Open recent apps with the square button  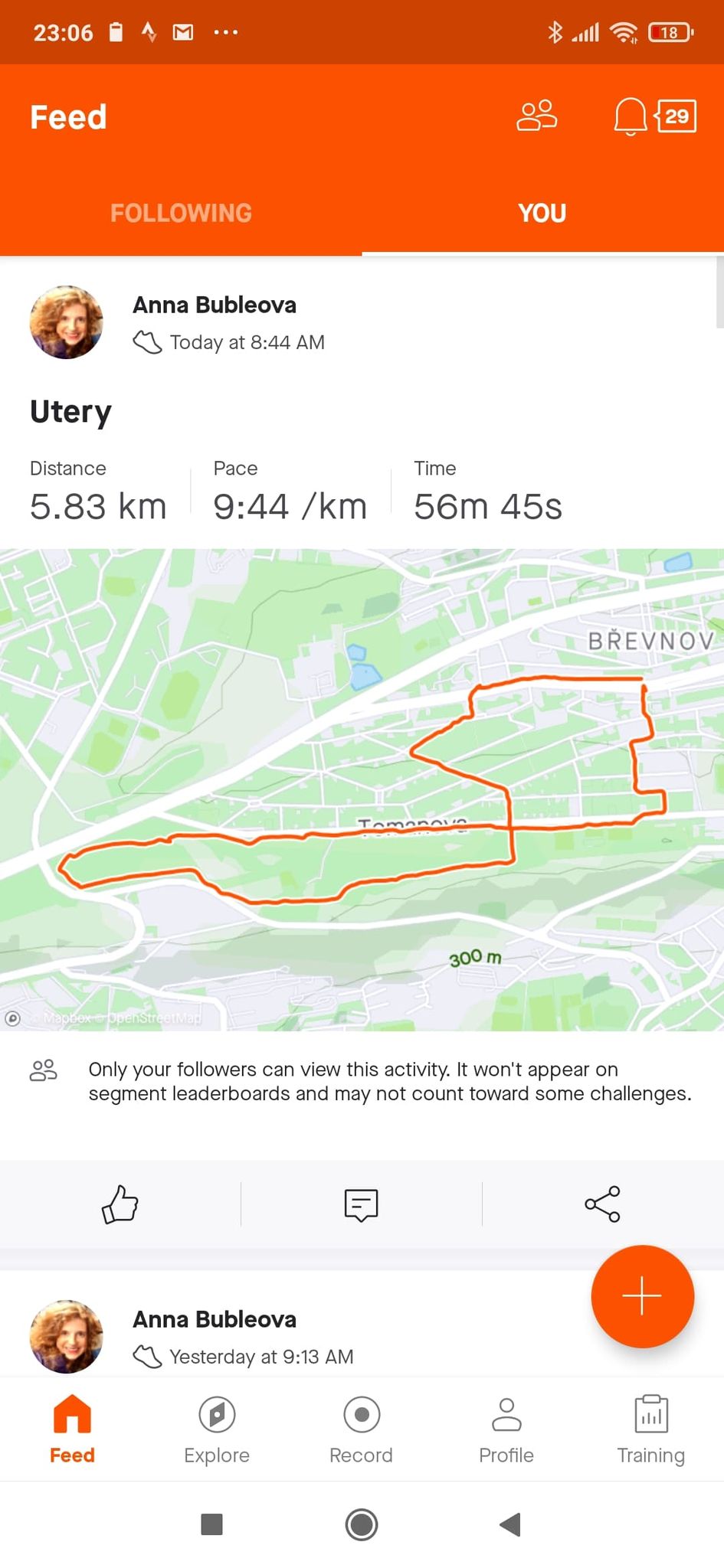[x=211, y=1524]
